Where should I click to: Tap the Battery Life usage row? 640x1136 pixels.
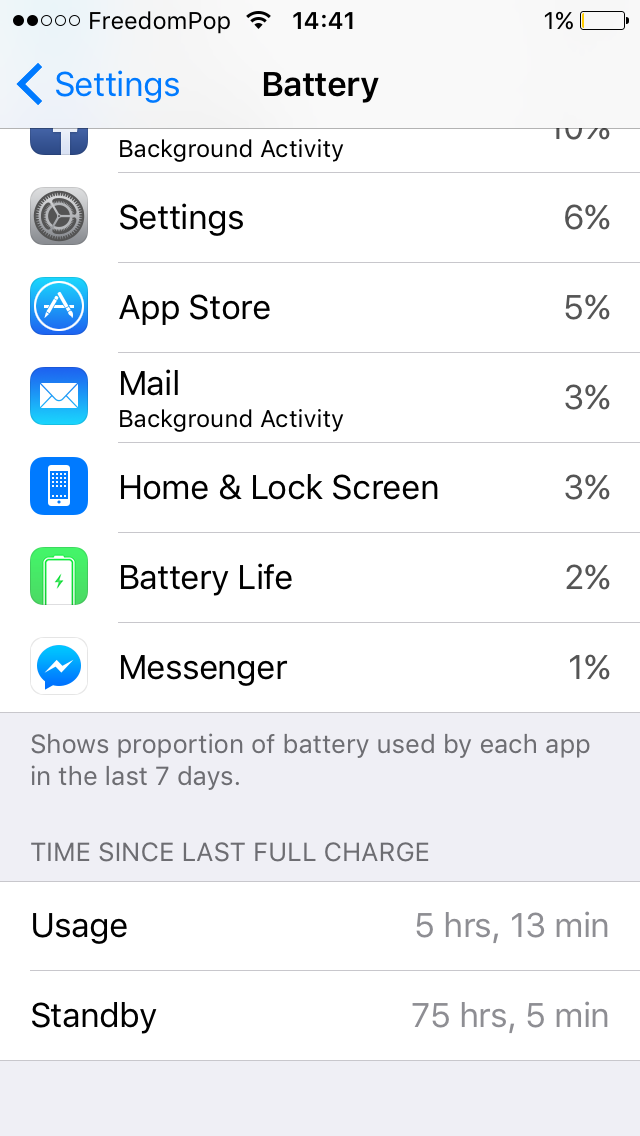[320, 578]
